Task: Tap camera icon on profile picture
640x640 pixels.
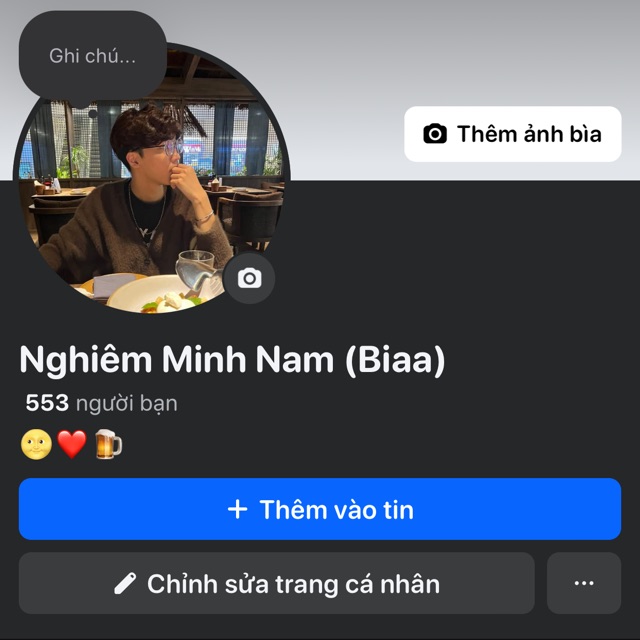Action: (x=249, y=278)
